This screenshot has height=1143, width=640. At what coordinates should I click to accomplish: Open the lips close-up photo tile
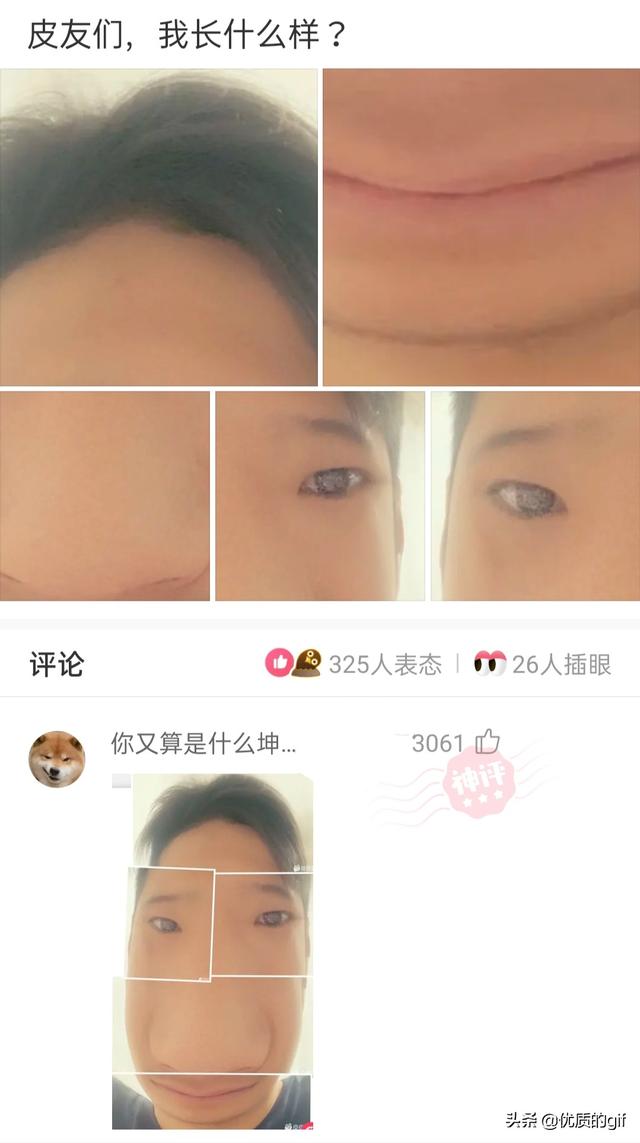481,227
